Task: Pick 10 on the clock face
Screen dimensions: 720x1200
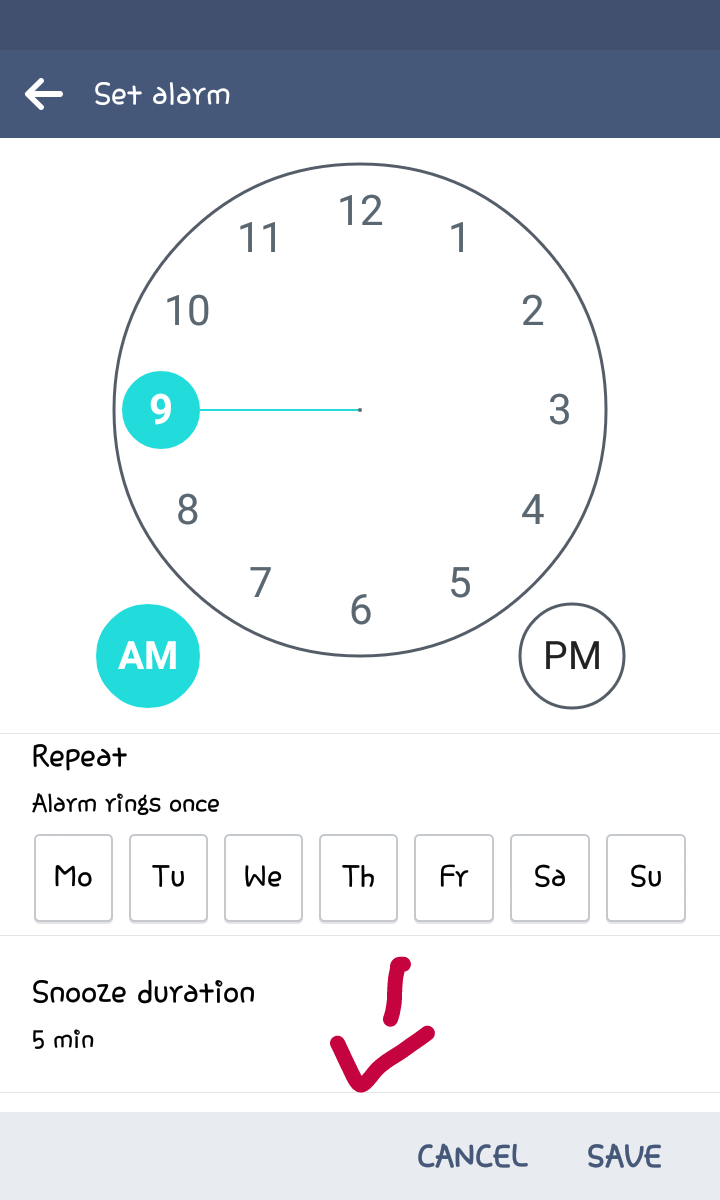Action: pyautogui.click(x=187, y=311)
